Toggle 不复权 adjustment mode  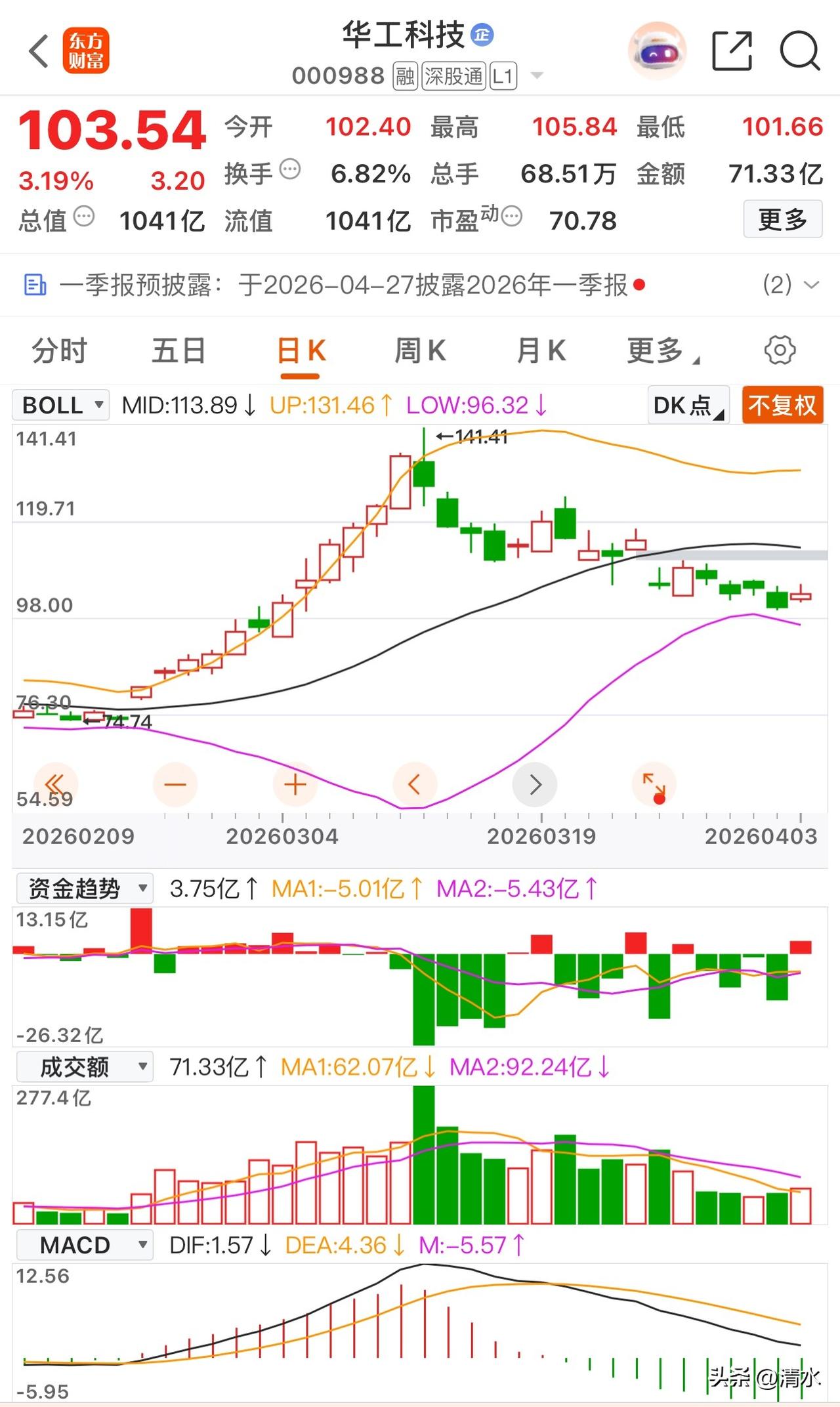point(782,405)
